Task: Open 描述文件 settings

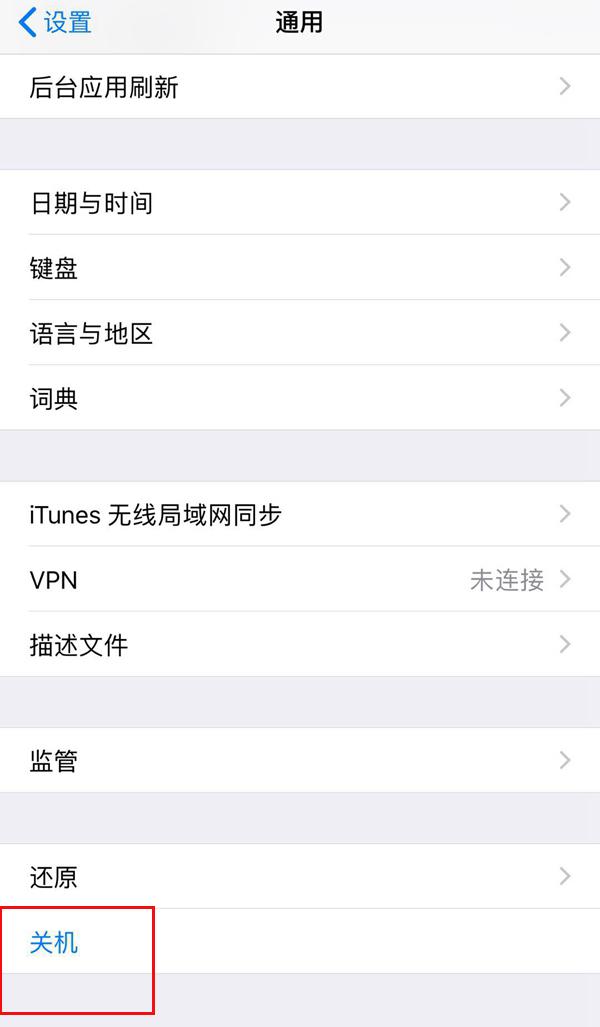Action: (300, 644)
